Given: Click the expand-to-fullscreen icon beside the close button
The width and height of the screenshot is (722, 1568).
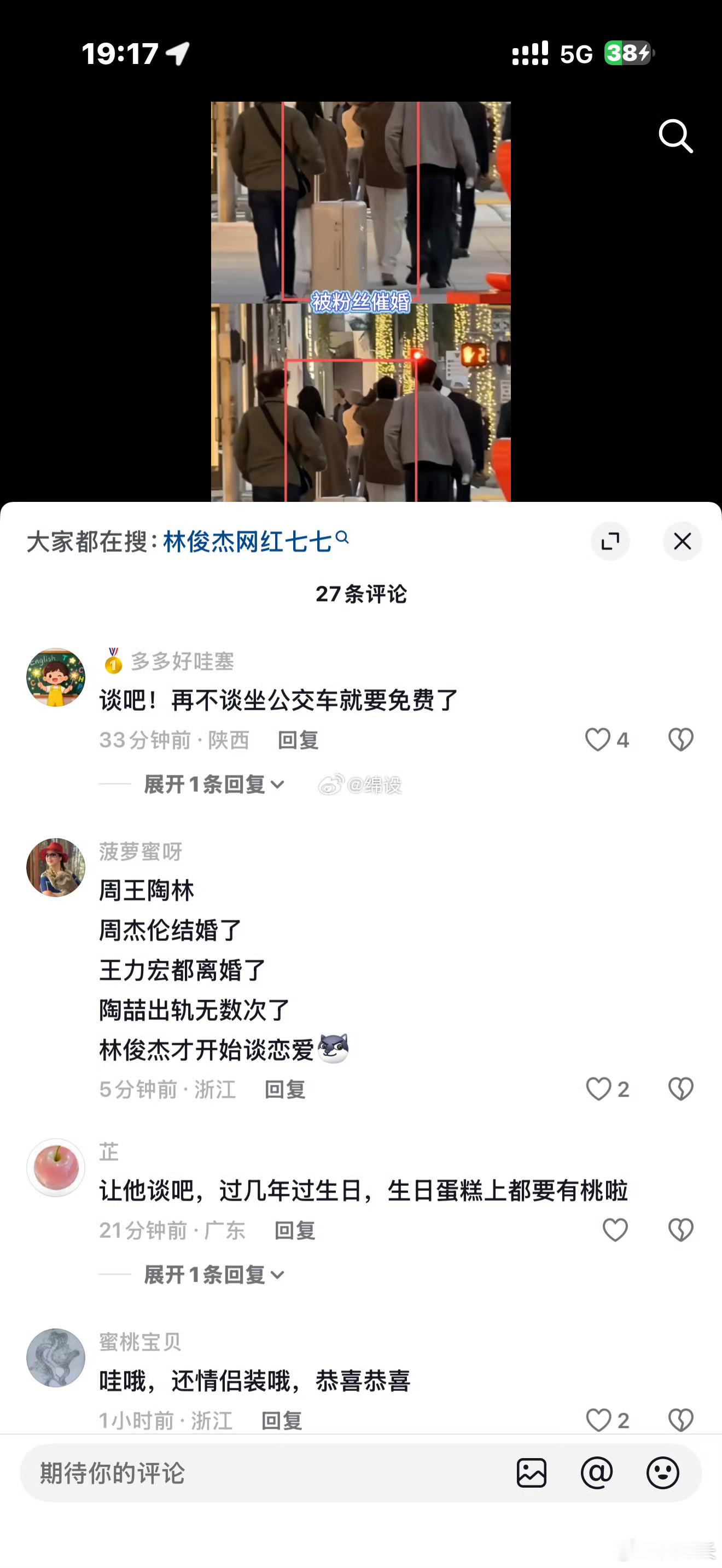Looking at the screenshot, I should (x=610, y=541).
